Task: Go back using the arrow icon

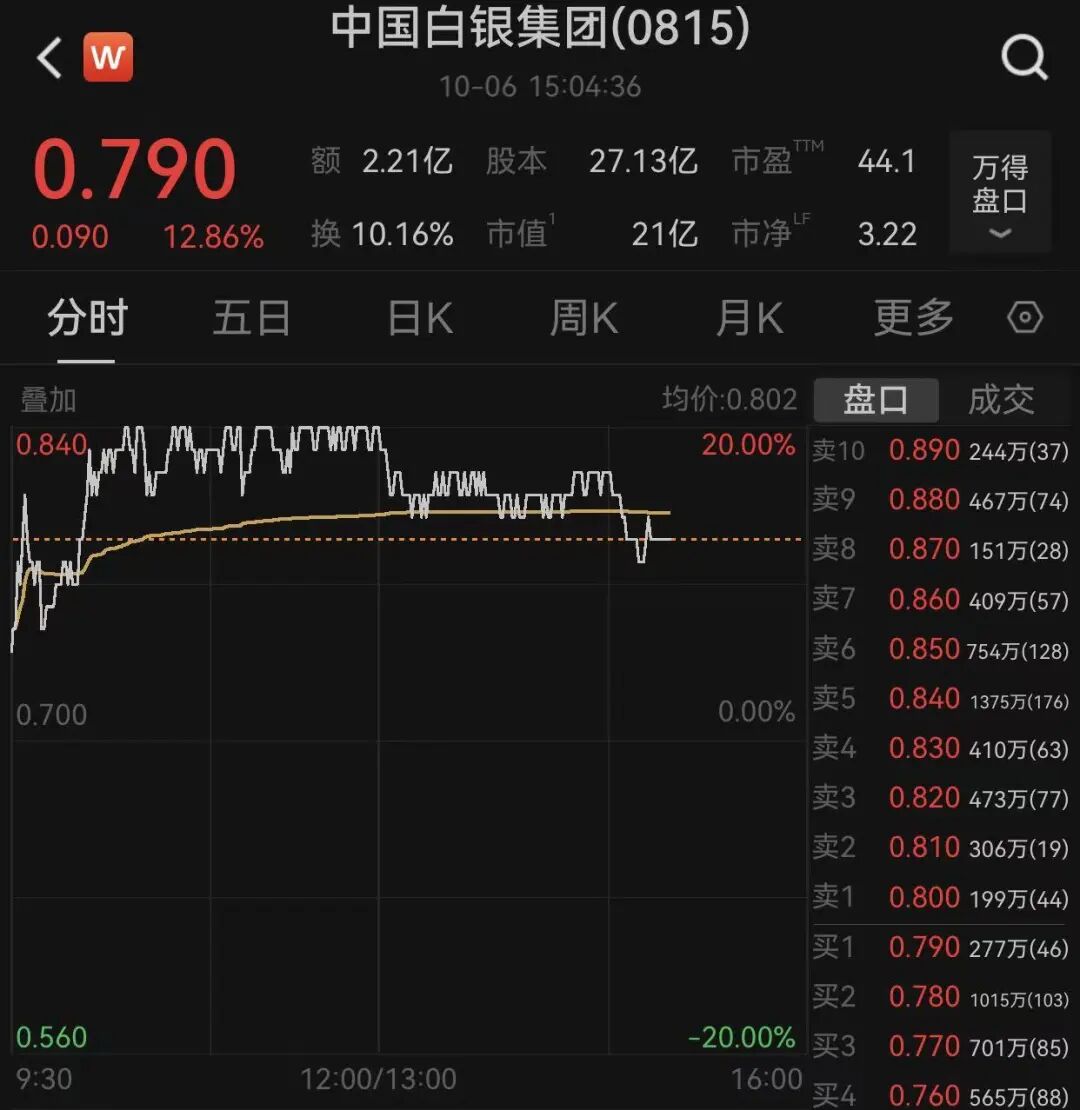Action: 49,59
